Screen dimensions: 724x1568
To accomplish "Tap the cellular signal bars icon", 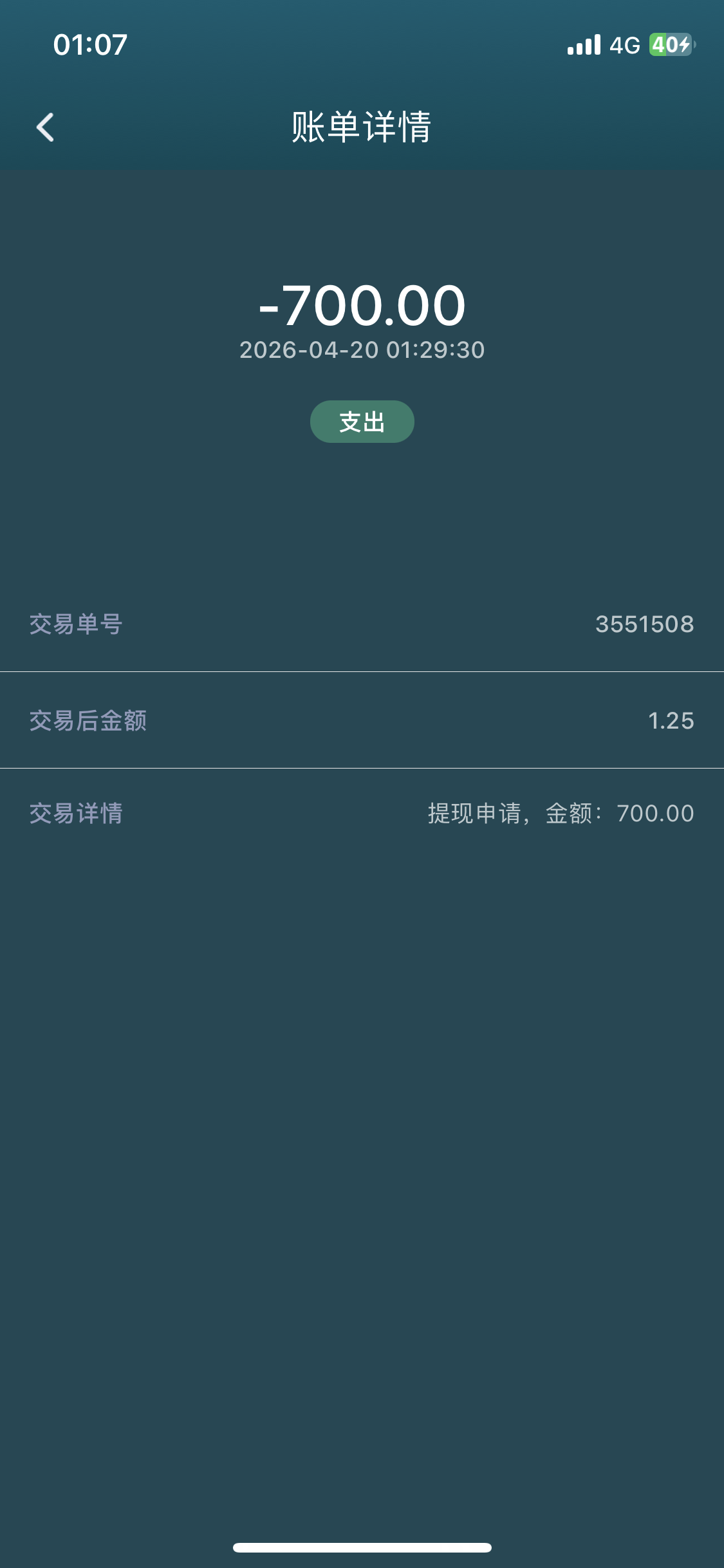I will coord(583,44).
